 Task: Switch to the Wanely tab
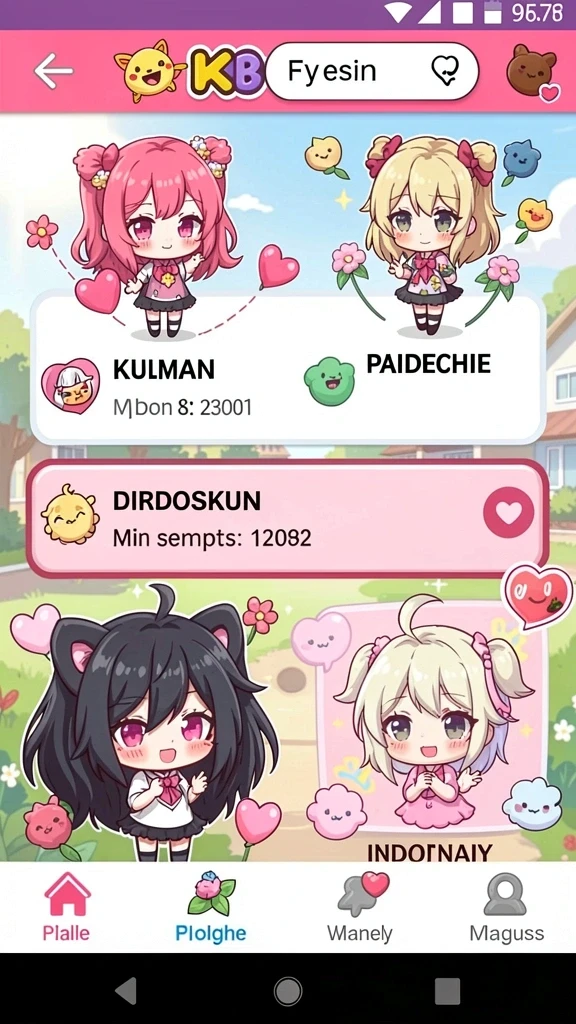360,908
